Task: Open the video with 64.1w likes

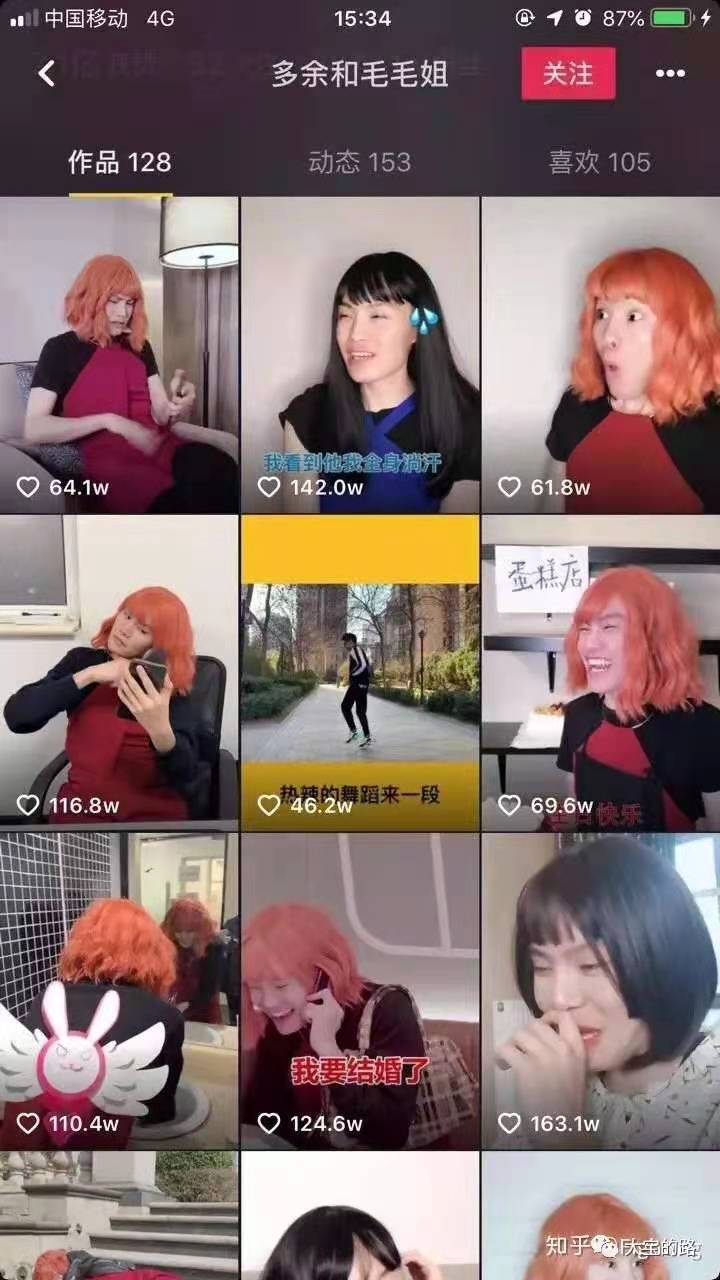Action: [119, 355]
